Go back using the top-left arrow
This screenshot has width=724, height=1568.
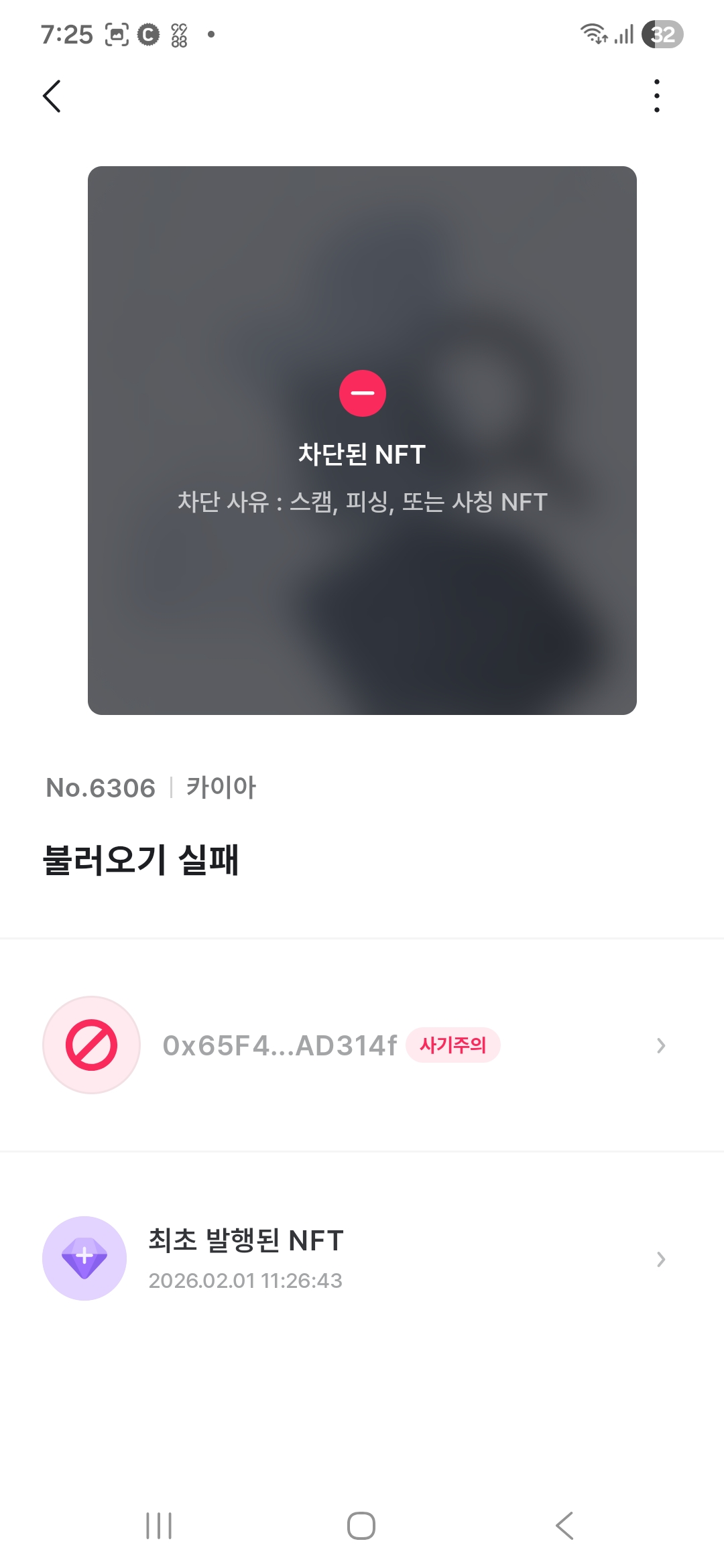pyautogui.click(x=52, y=96)
